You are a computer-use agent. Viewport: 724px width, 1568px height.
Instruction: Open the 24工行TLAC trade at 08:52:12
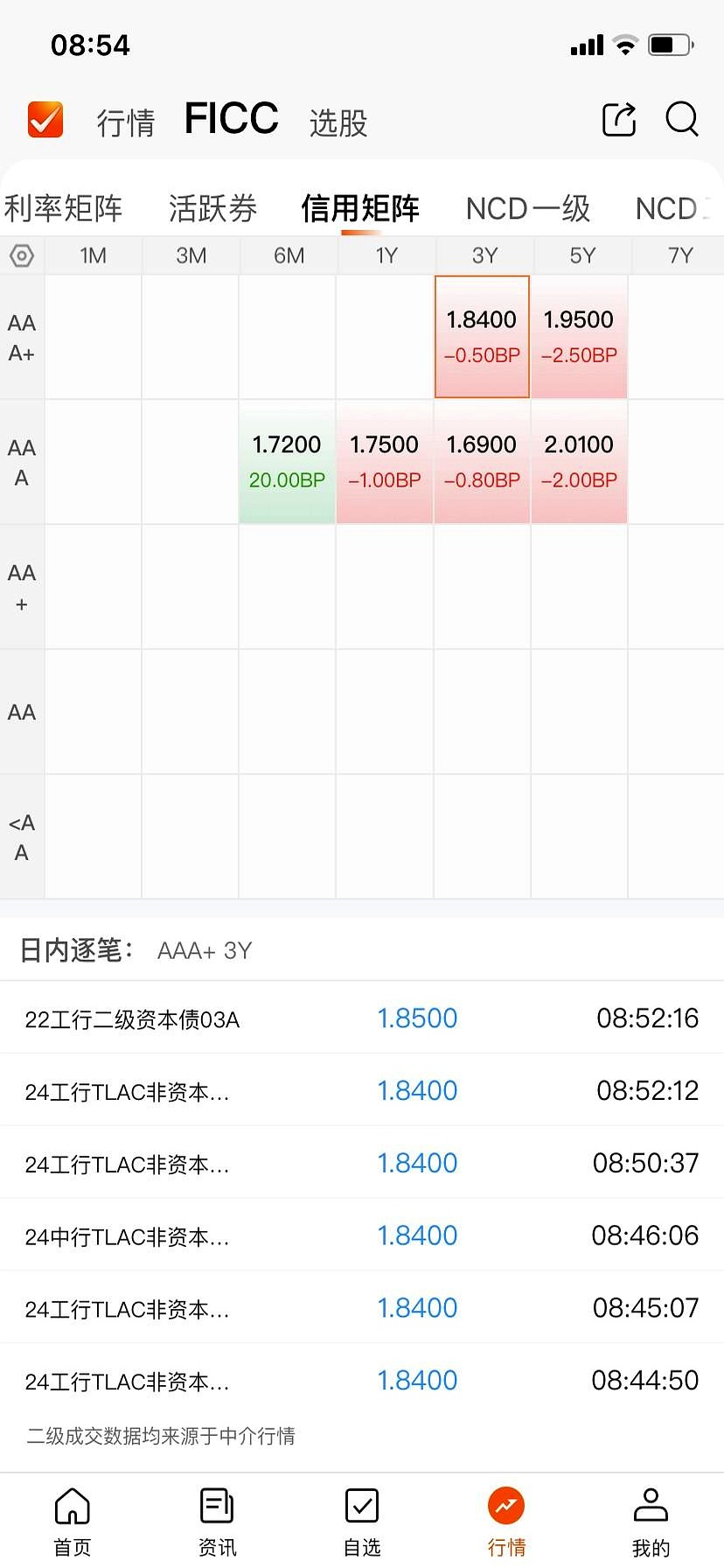click(361, 1091)
